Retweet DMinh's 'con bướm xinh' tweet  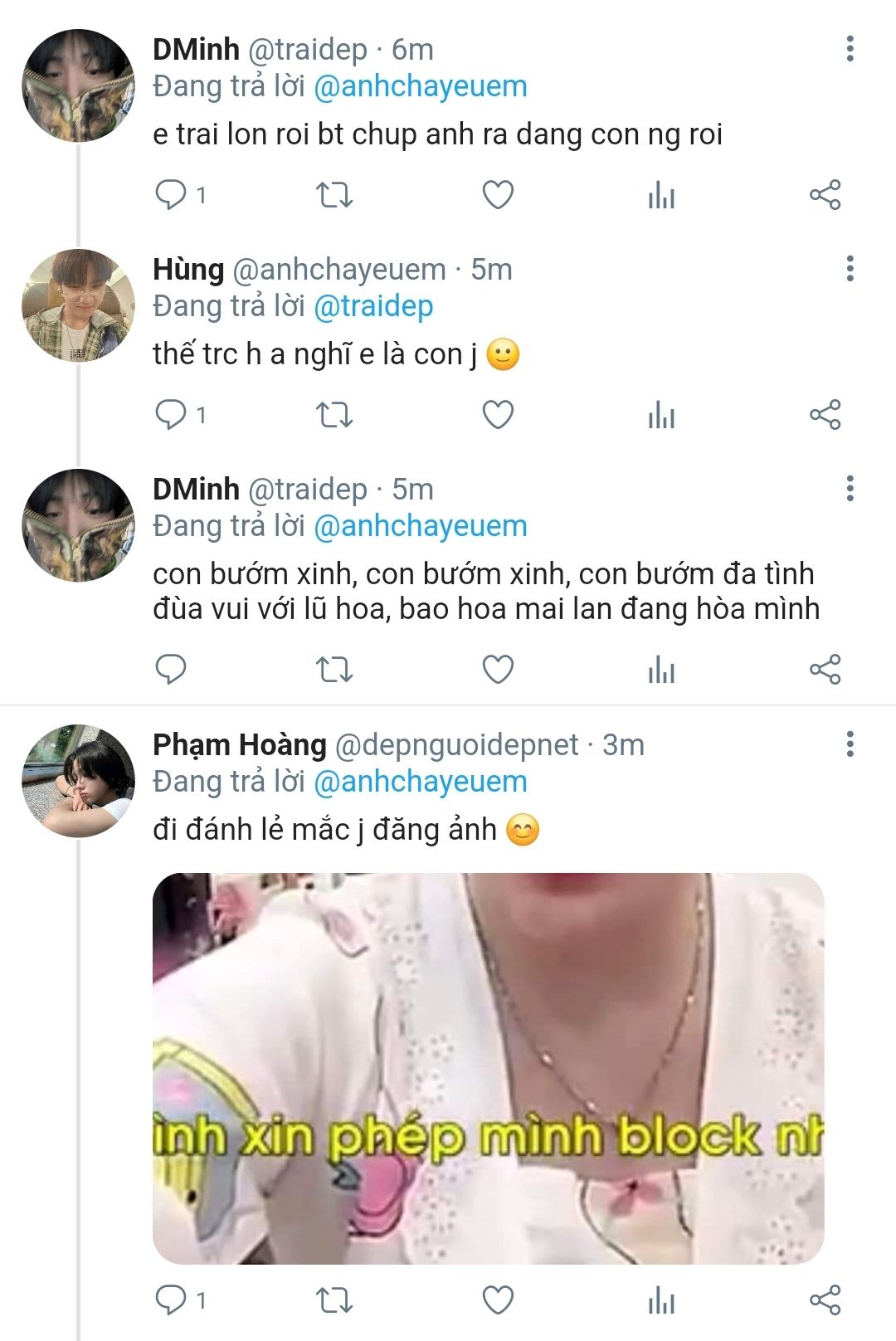(334, 670)
